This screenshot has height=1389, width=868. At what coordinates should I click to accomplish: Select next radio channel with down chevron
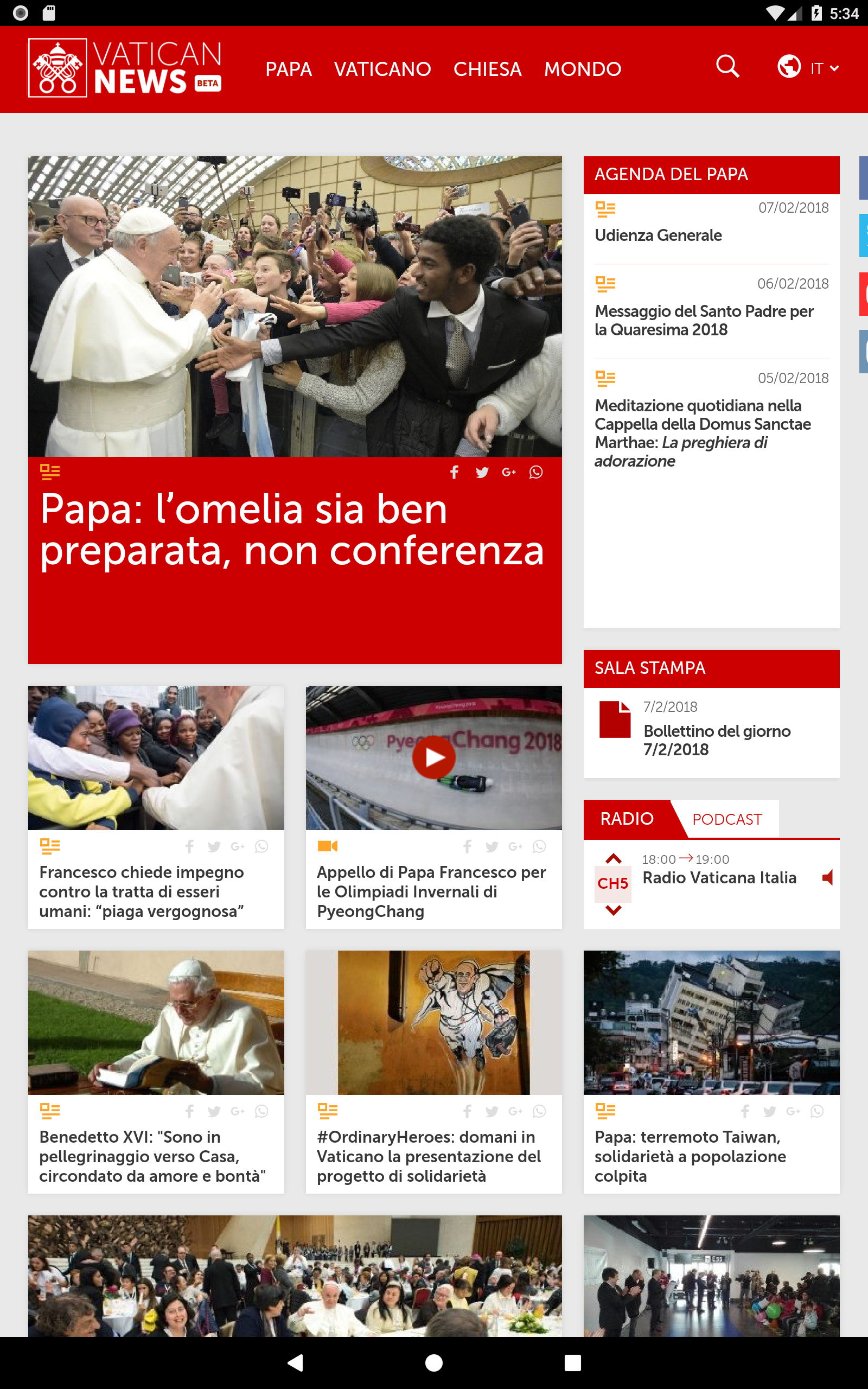pyautogui.click(x=613, y=910)
